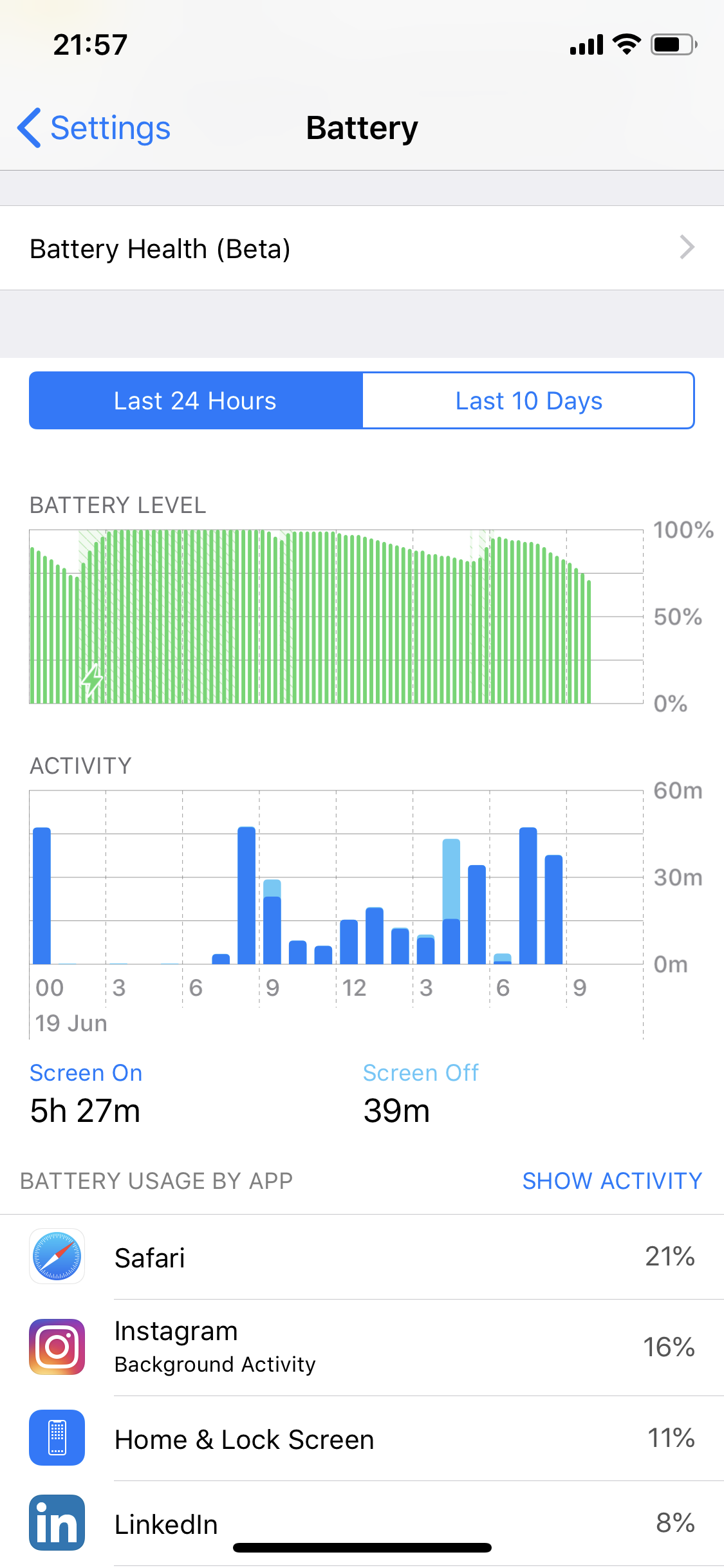Switch to Last 10 Days
Screen dimensions: 724x1568
[x=528, y=400]
